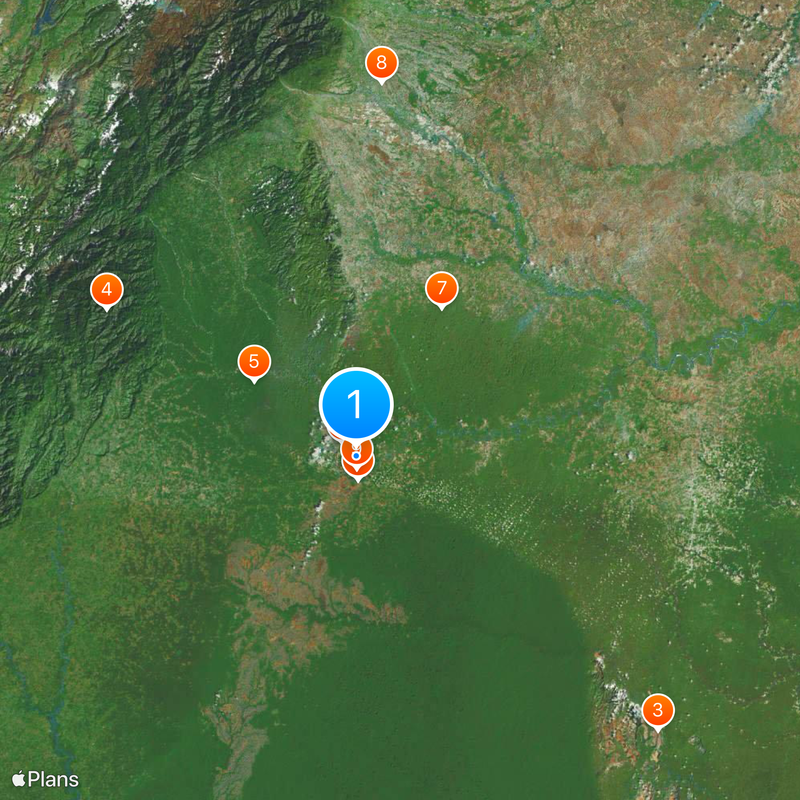Tap map pin number 7
This screenshot has height=800, width=800.
441,288
